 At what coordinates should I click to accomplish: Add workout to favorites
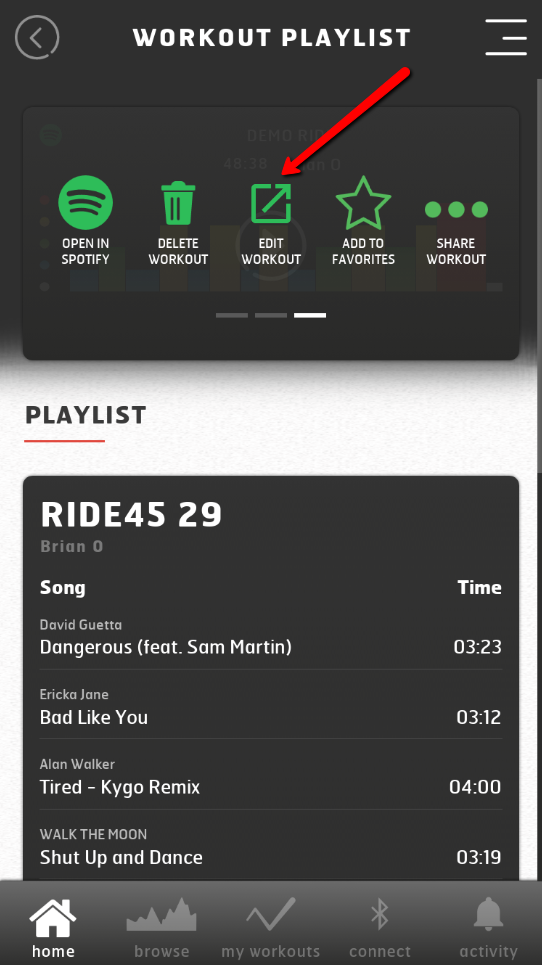(x=363, y=221)
